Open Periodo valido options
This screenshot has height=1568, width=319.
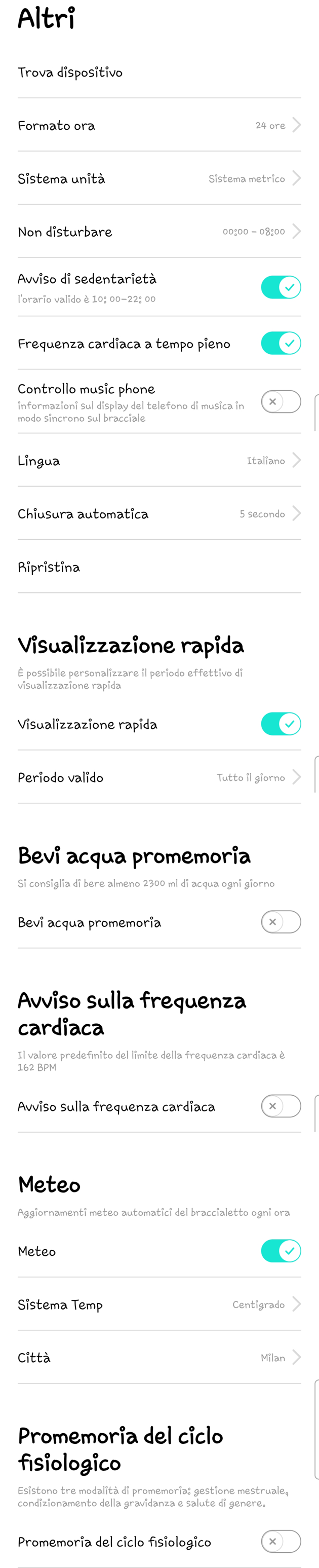click(159, 777)
